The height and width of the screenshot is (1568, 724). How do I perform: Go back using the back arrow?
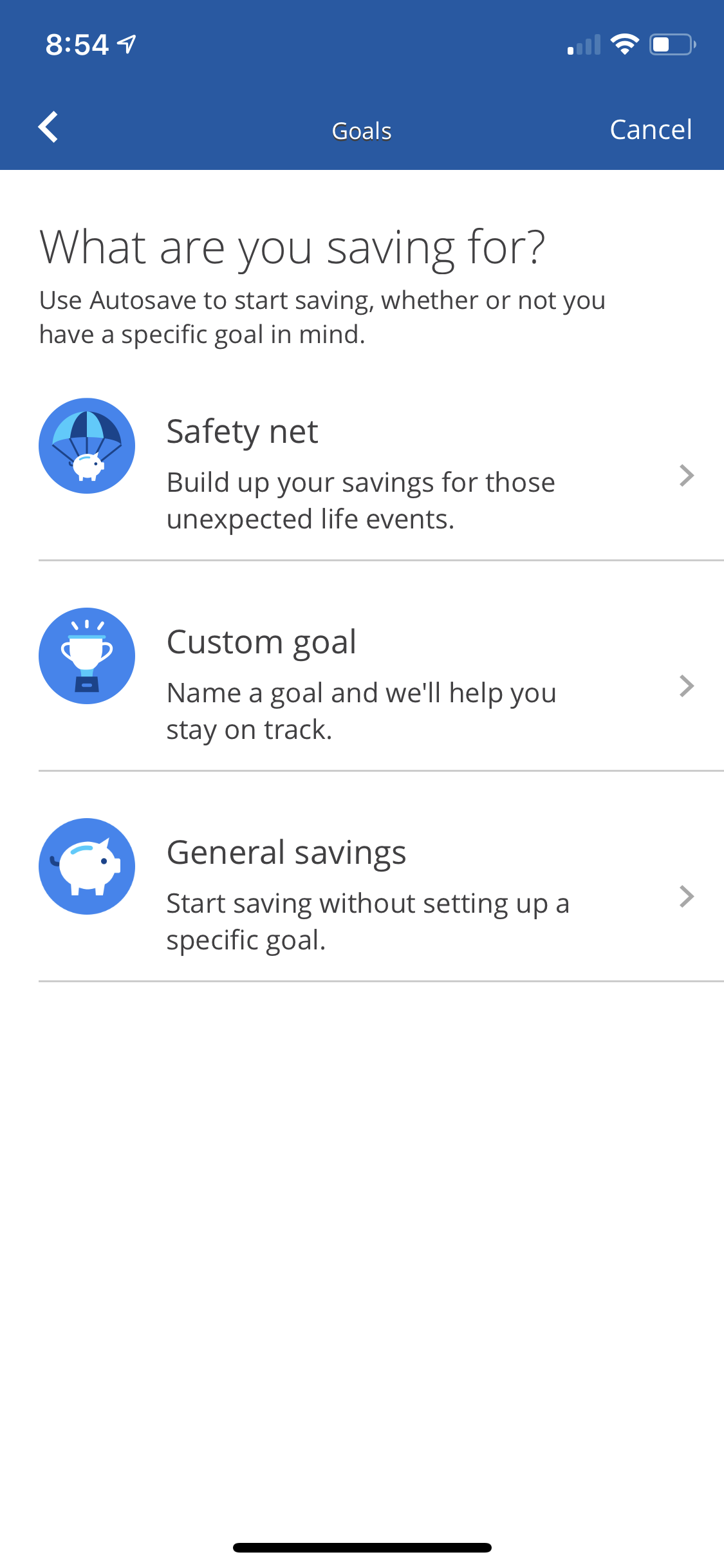48,127
